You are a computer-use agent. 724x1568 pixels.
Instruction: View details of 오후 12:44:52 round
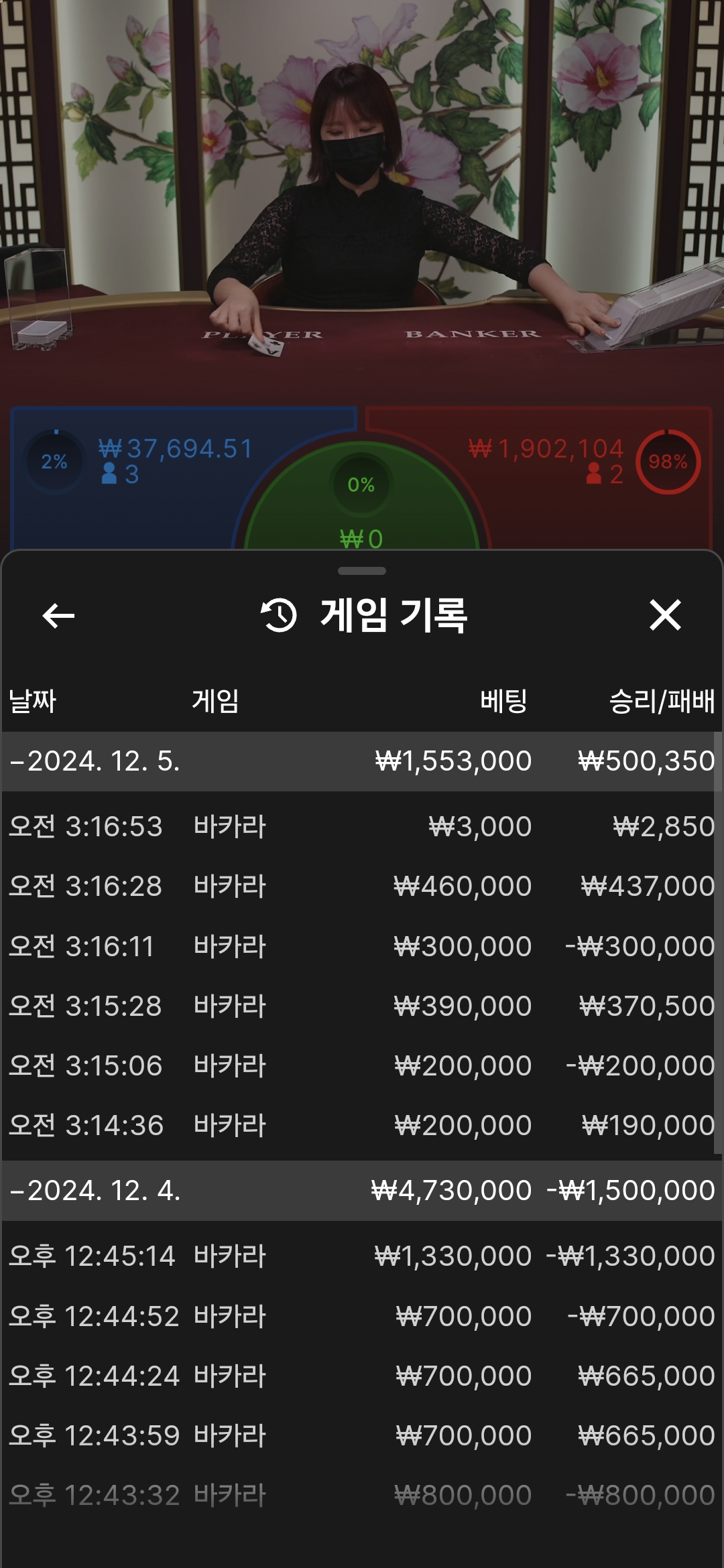(361, 1316)
